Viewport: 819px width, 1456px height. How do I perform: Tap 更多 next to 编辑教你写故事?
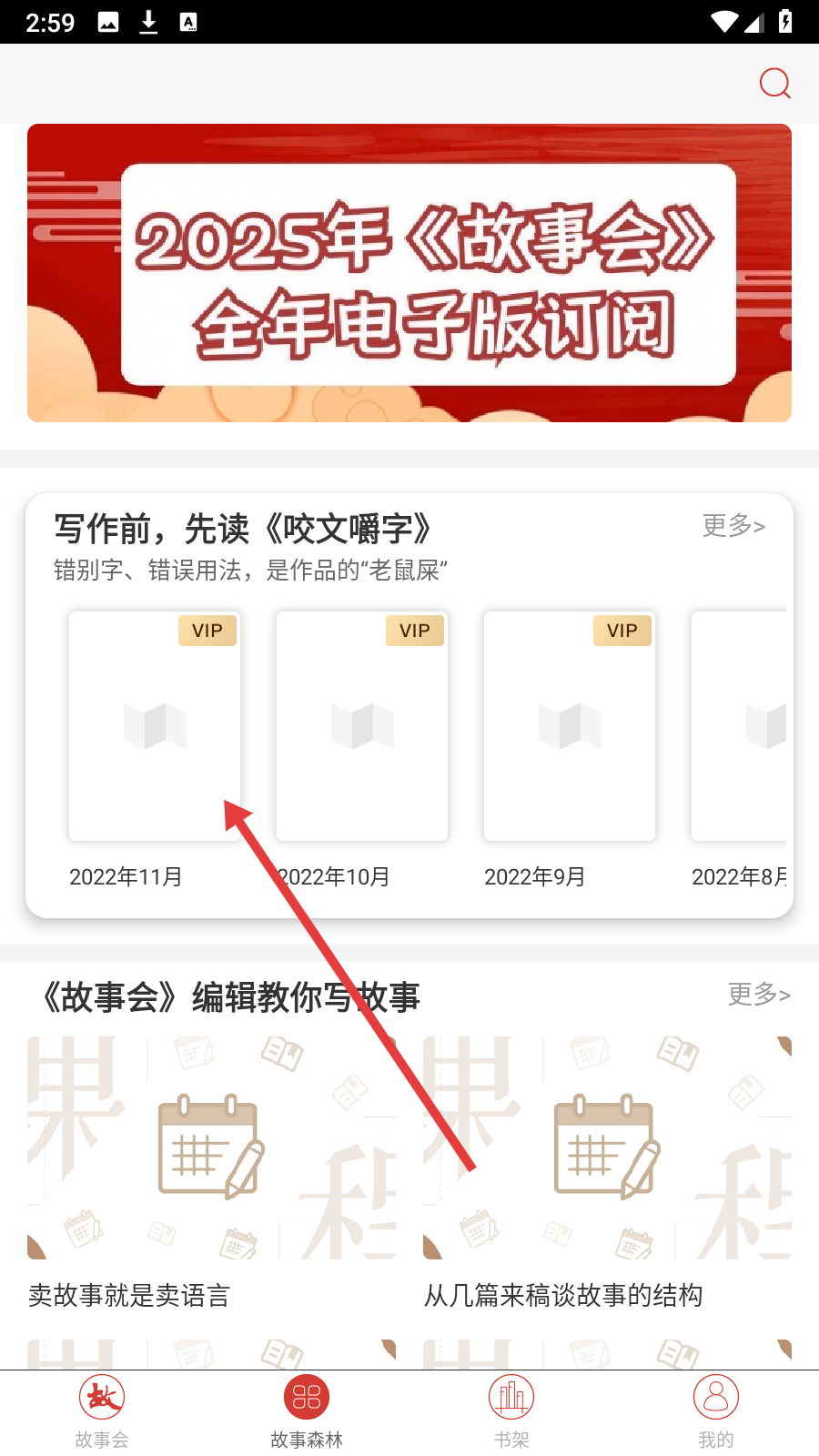[x=759, y=994]
